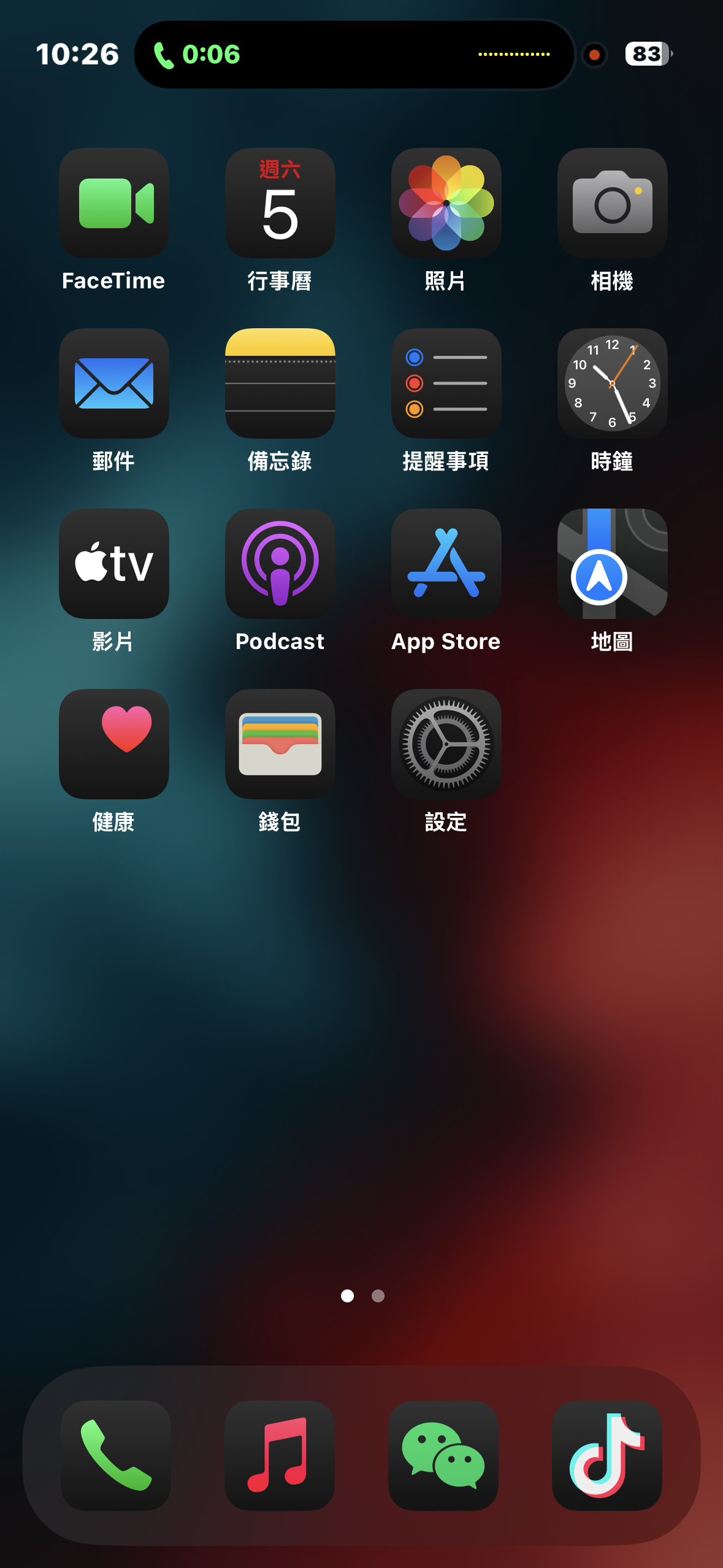Open the 地圖 maps app
This screenshot has width=723, height=1568.
tap(612, 564)
